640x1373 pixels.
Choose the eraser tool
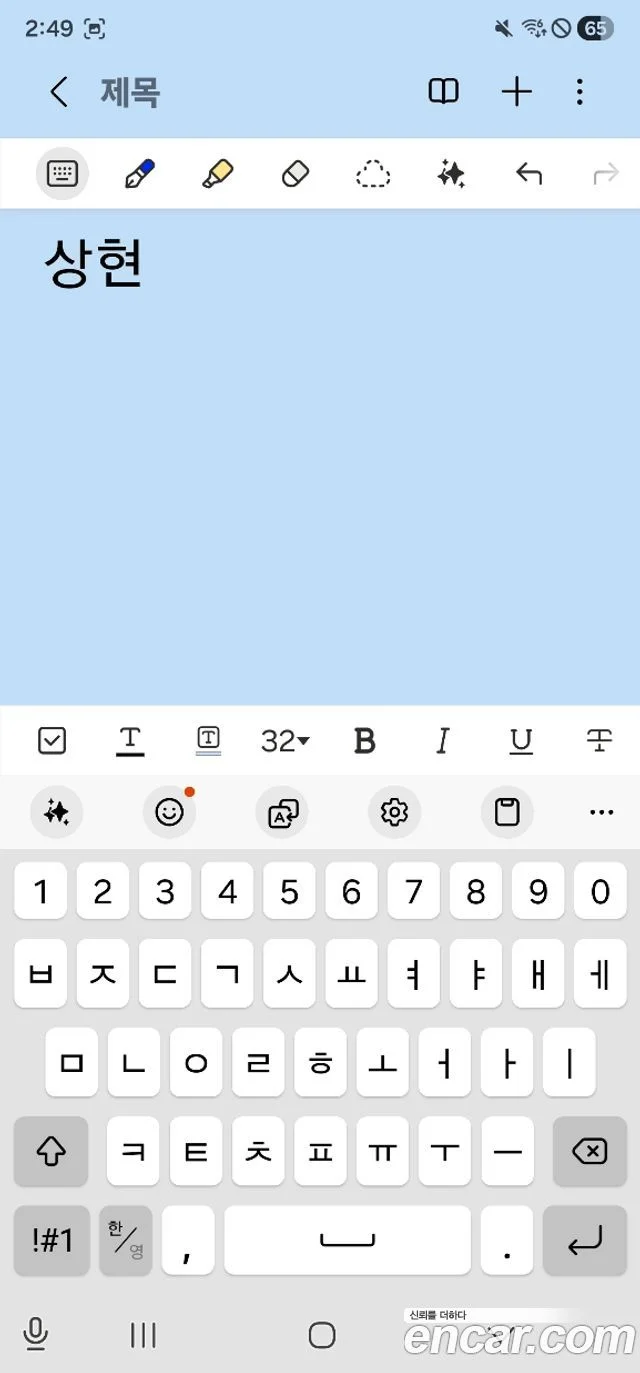pyautogui.click(x=296, y=175)
